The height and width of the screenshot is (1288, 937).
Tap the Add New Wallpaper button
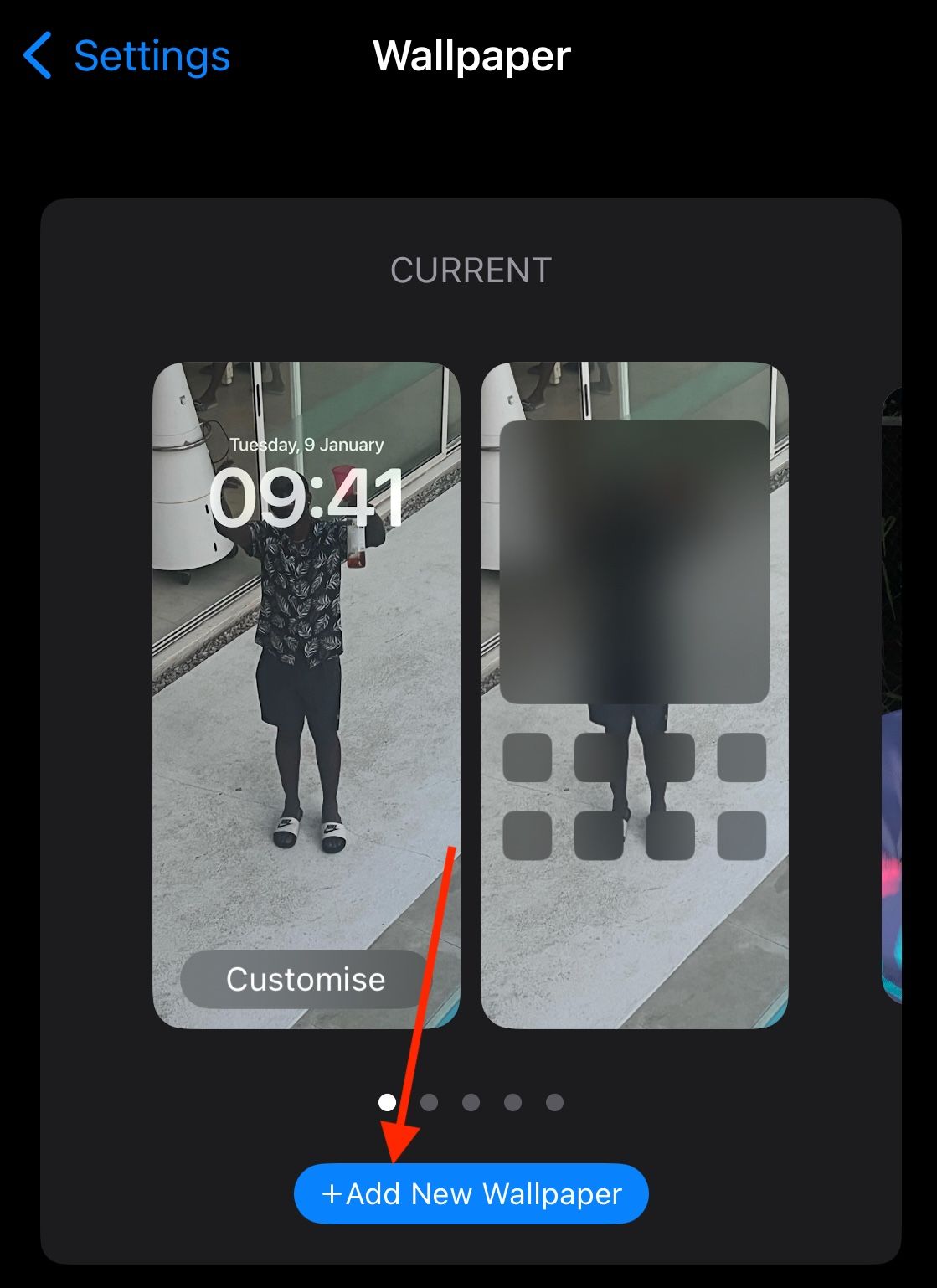(471, 1193)
